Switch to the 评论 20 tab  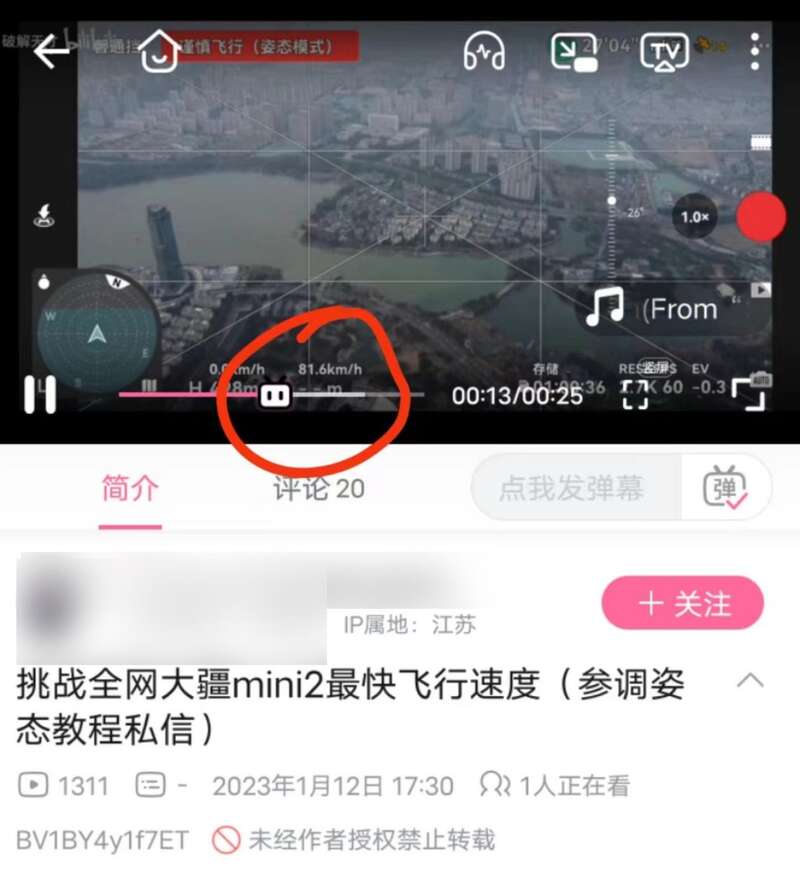coord(318,489)
